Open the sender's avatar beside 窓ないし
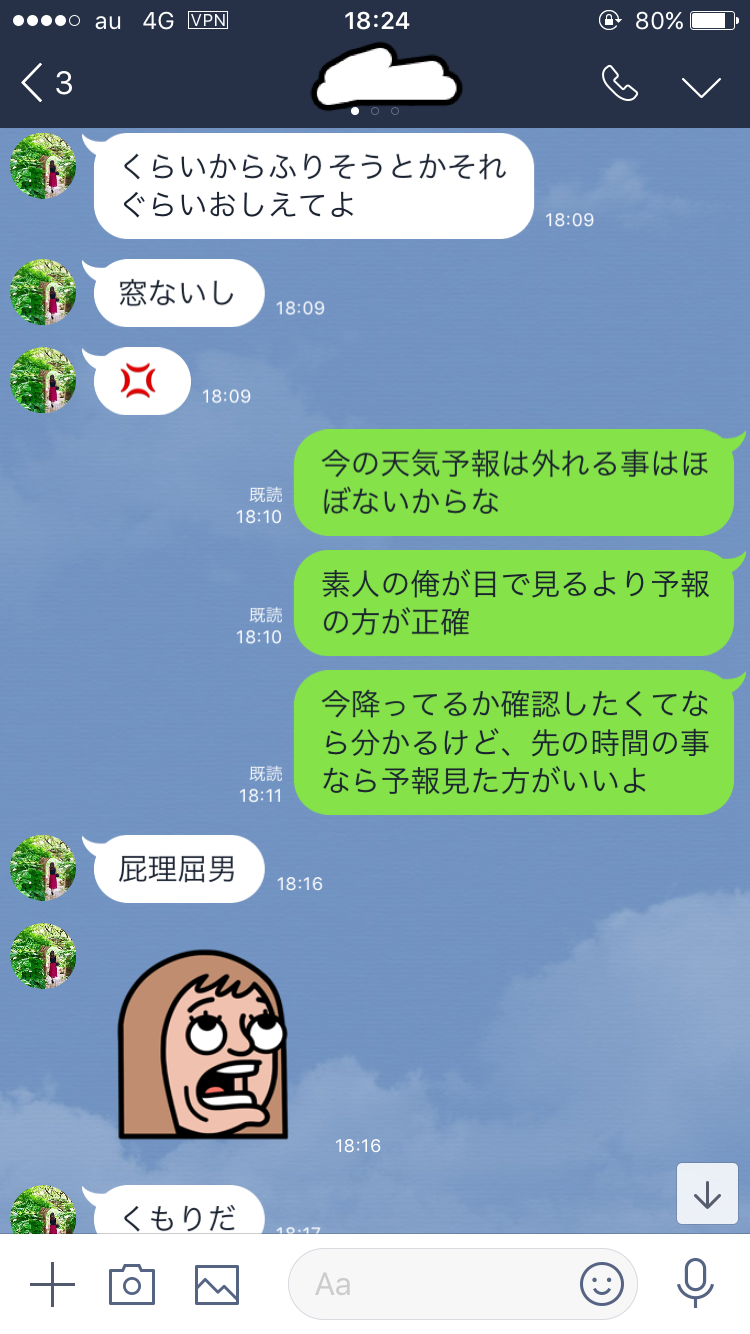 click(x=43, y=292)
